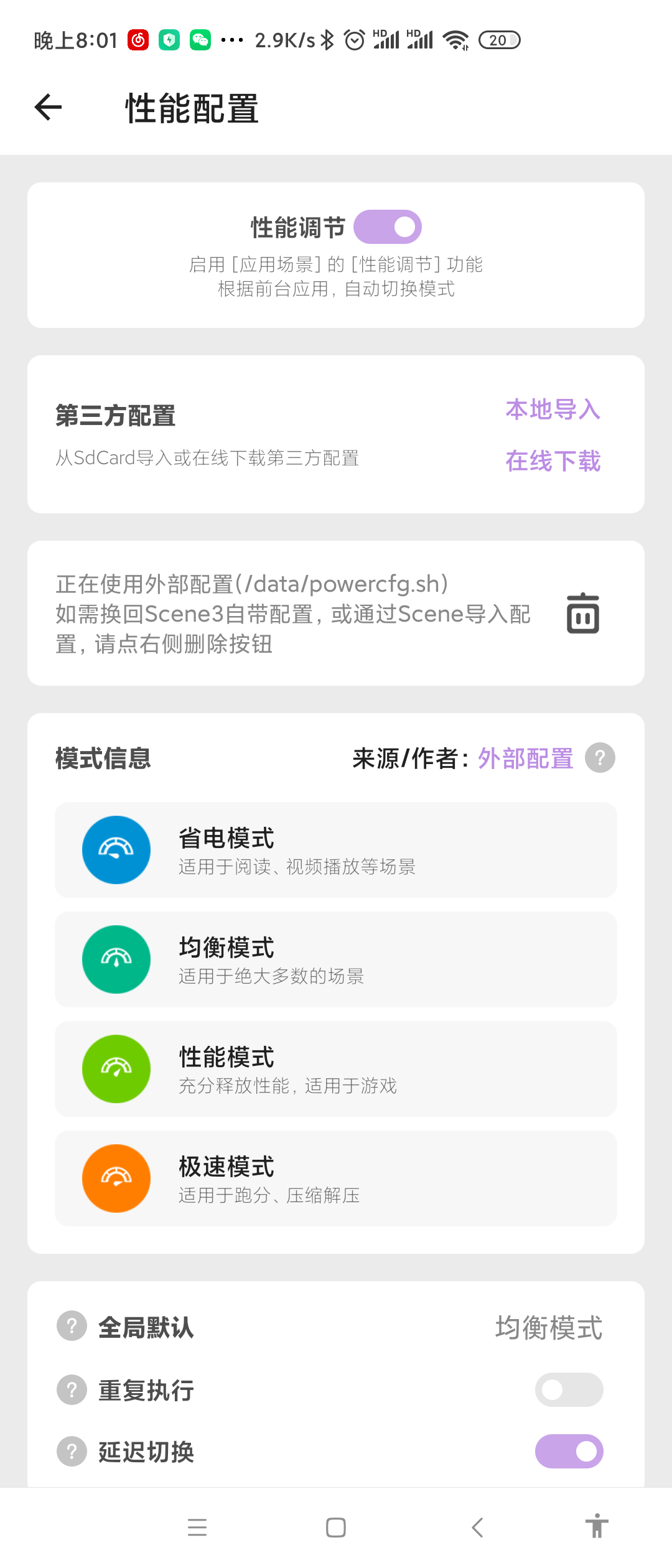Turn off the 延迟切换 switch
This screenshot has width=672, height=1568.
(569, 1451)
